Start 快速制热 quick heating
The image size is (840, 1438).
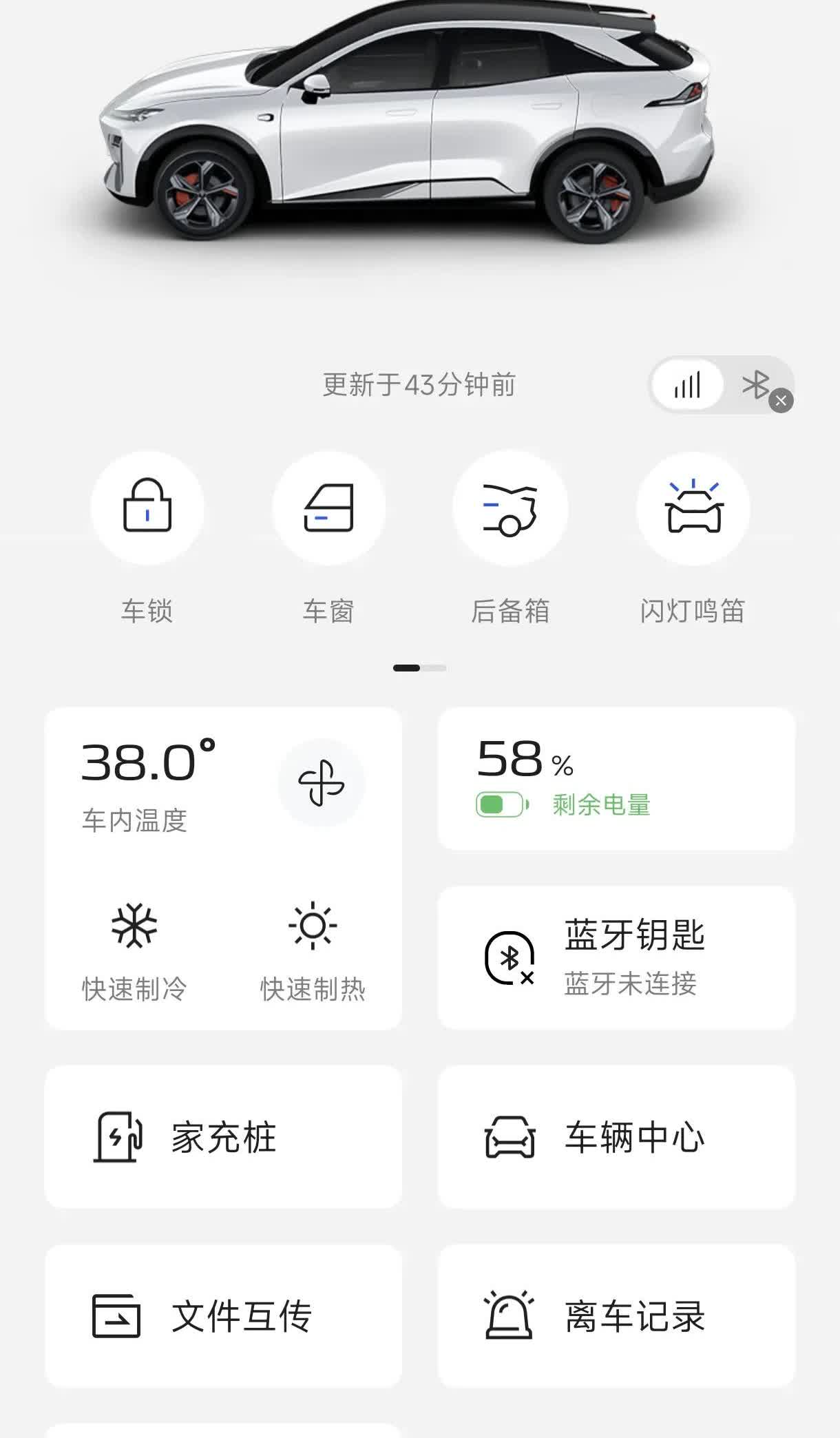[x=313, y=950]
